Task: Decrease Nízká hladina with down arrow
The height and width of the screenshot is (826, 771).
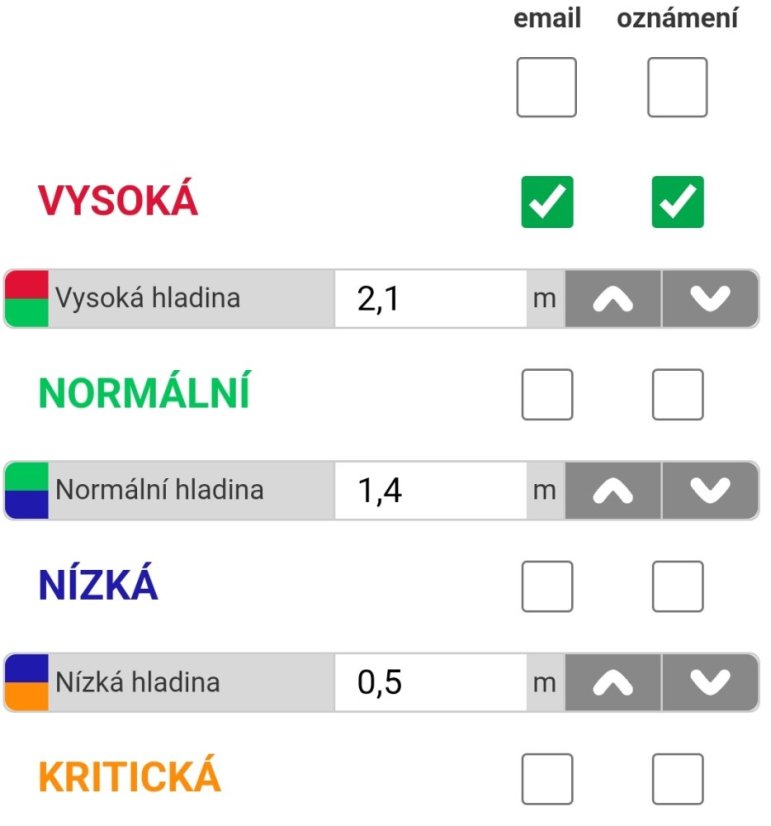Action: point(710,683)
